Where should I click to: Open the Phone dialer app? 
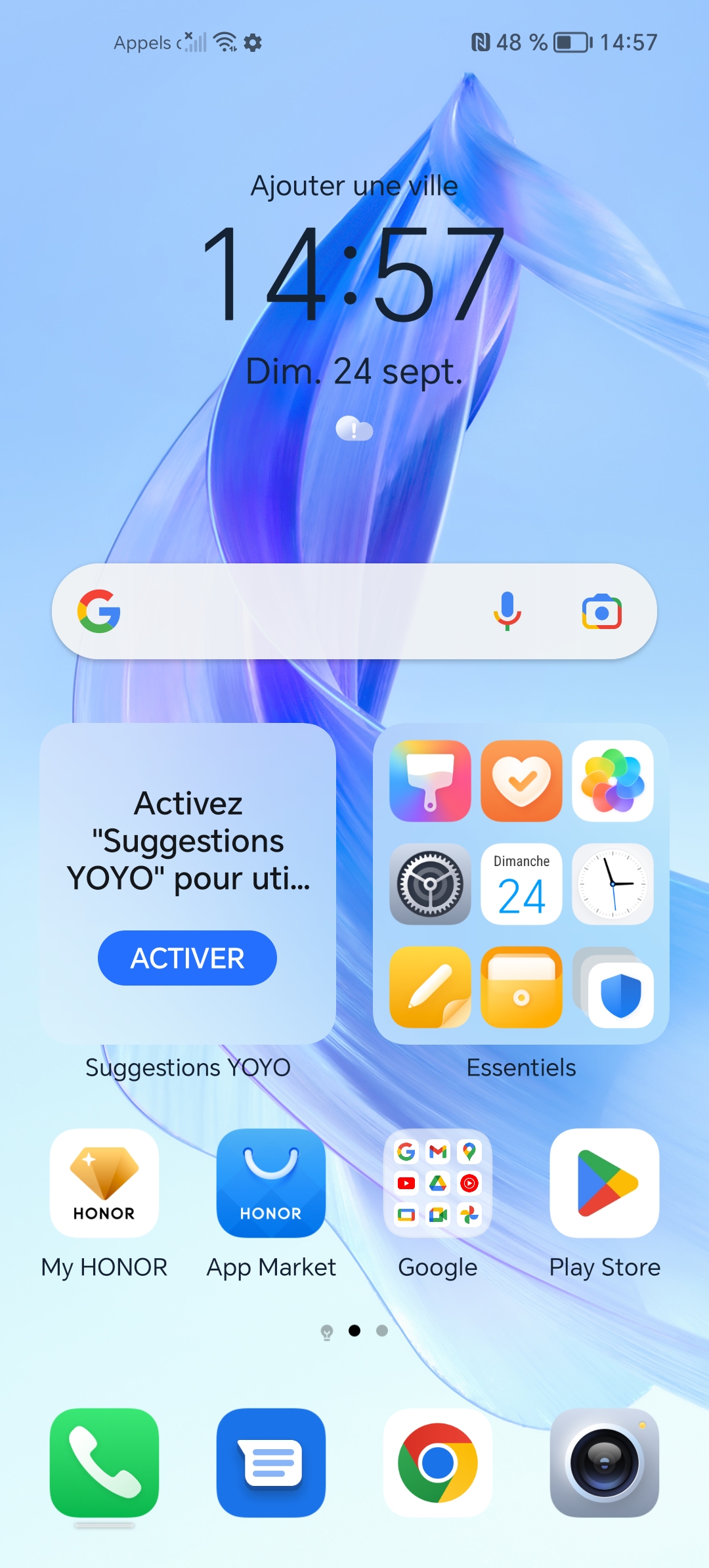[x=104, y=1462]
